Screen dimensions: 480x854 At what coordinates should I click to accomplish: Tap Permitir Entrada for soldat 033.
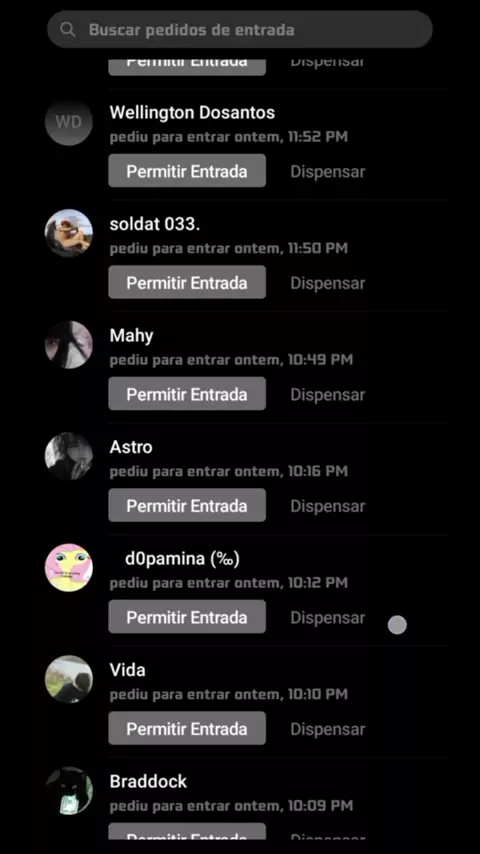click(x=187, y=283)
